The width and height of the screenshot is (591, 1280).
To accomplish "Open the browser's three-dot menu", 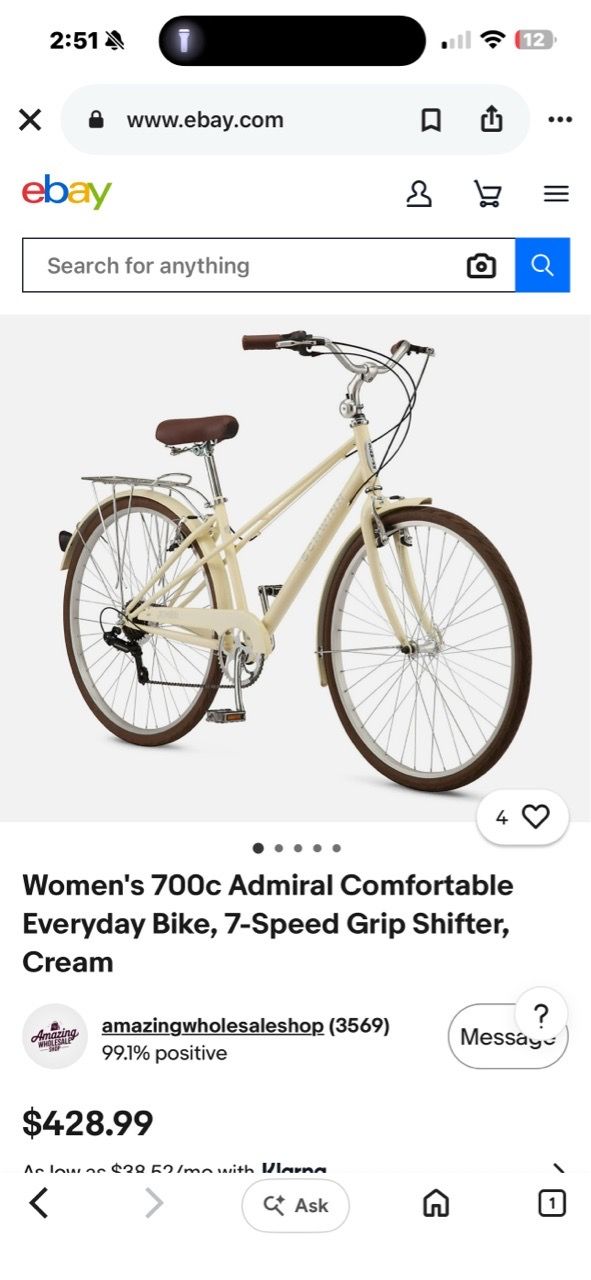I will click(x=560, y=120).
